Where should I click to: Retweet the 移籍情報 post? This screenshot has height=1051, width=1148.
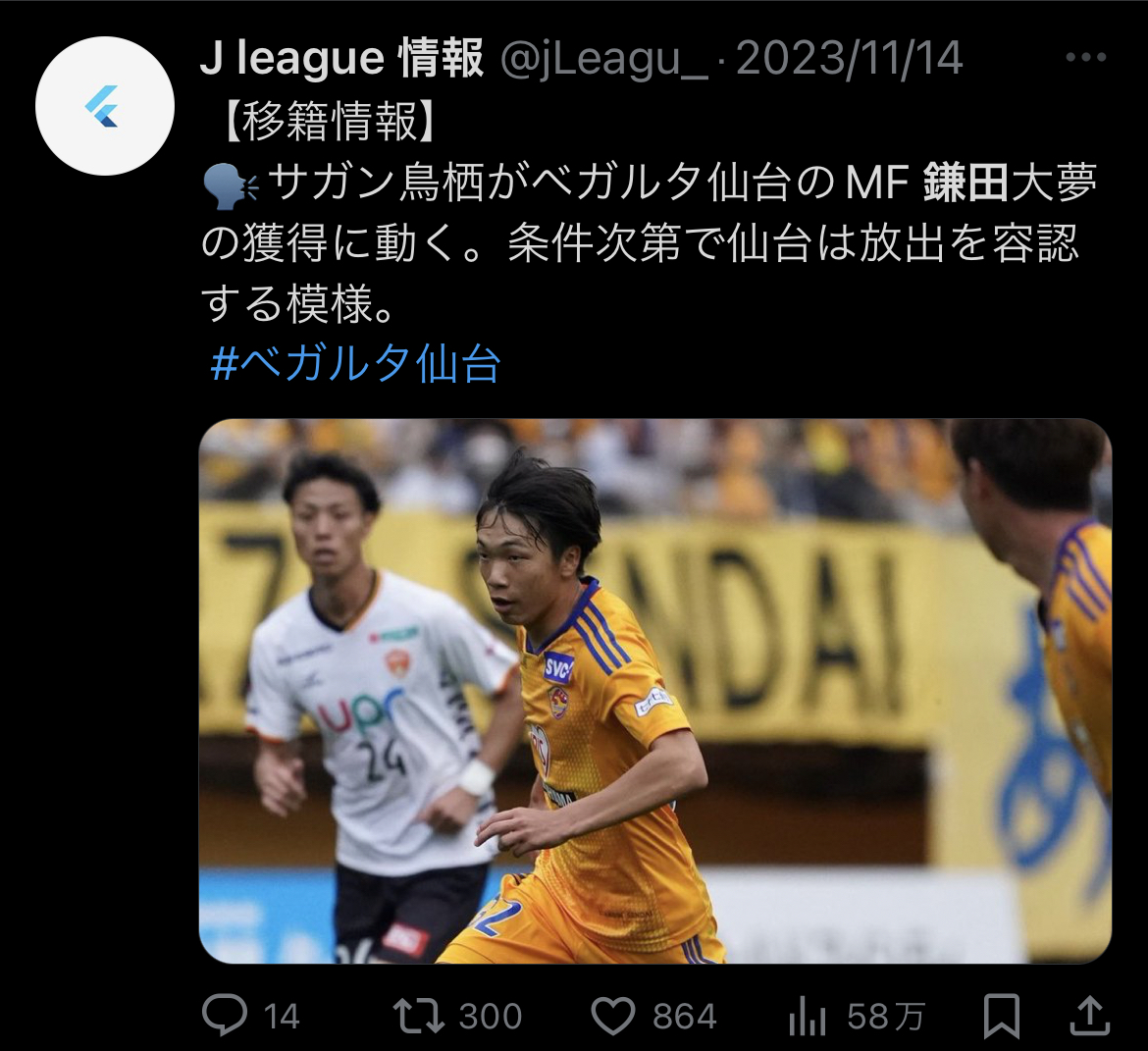420,1016
